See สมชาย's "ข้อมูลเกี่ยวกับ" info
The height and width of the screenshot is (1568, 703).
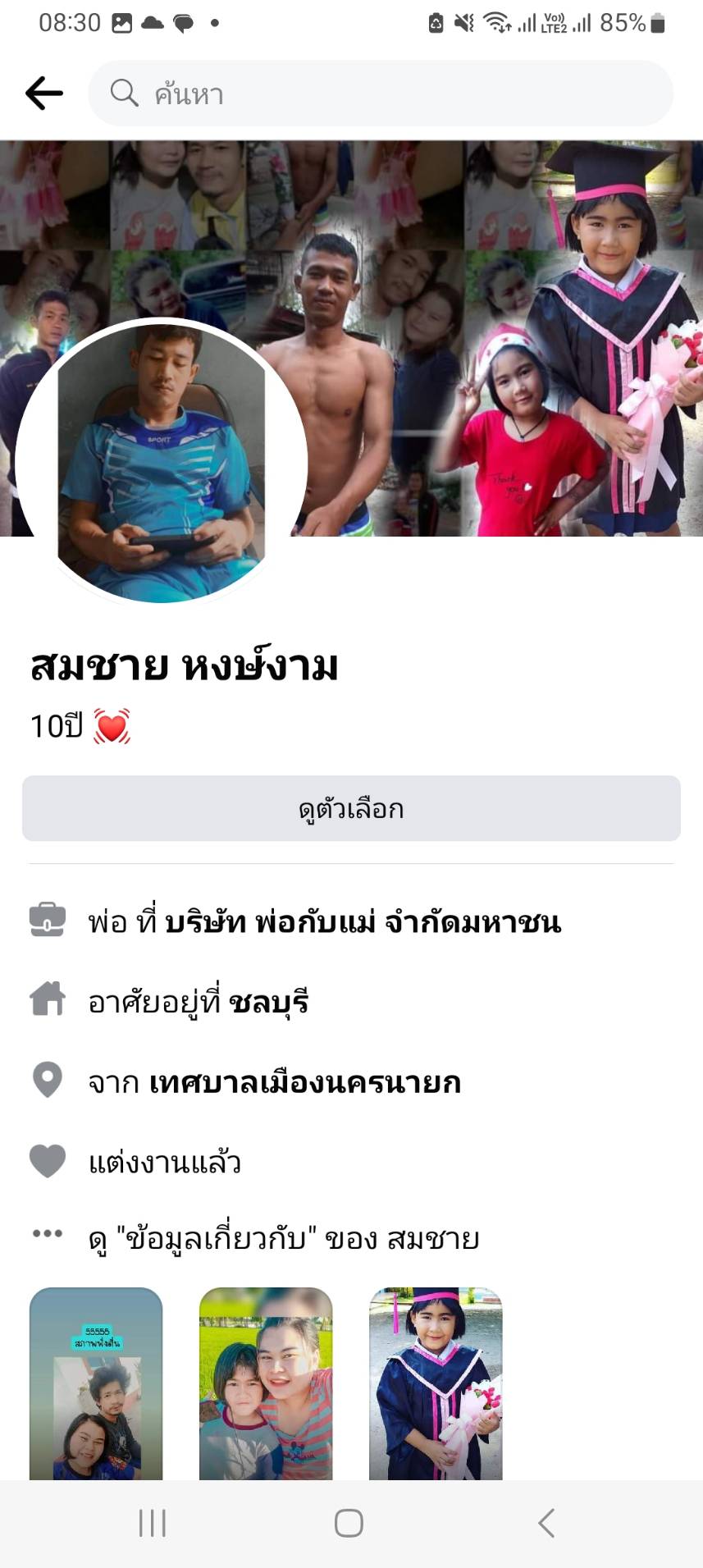click(x=283, y=1237)
